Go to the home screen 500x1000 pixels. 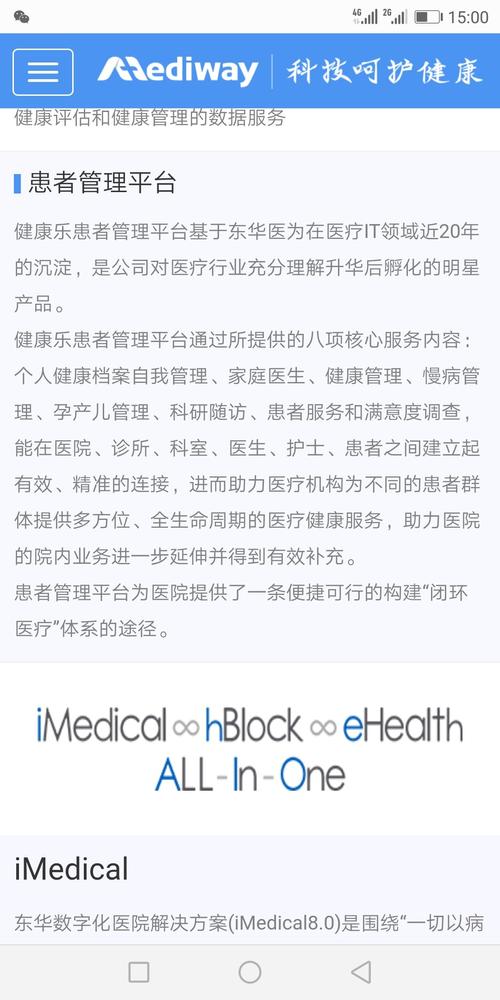[x=250, y=972]
